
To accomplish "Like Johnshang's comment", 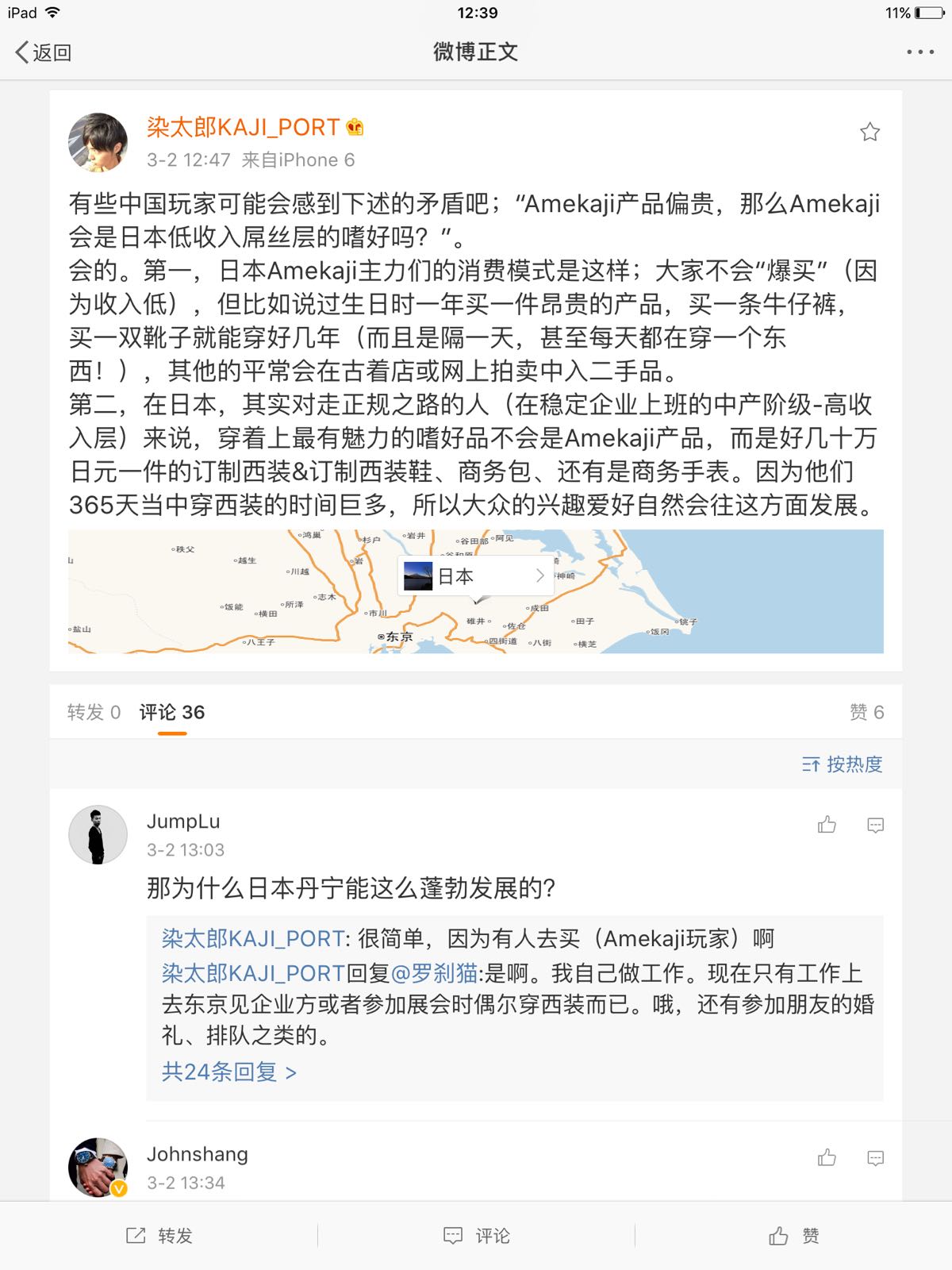I will pos(827,1158).
